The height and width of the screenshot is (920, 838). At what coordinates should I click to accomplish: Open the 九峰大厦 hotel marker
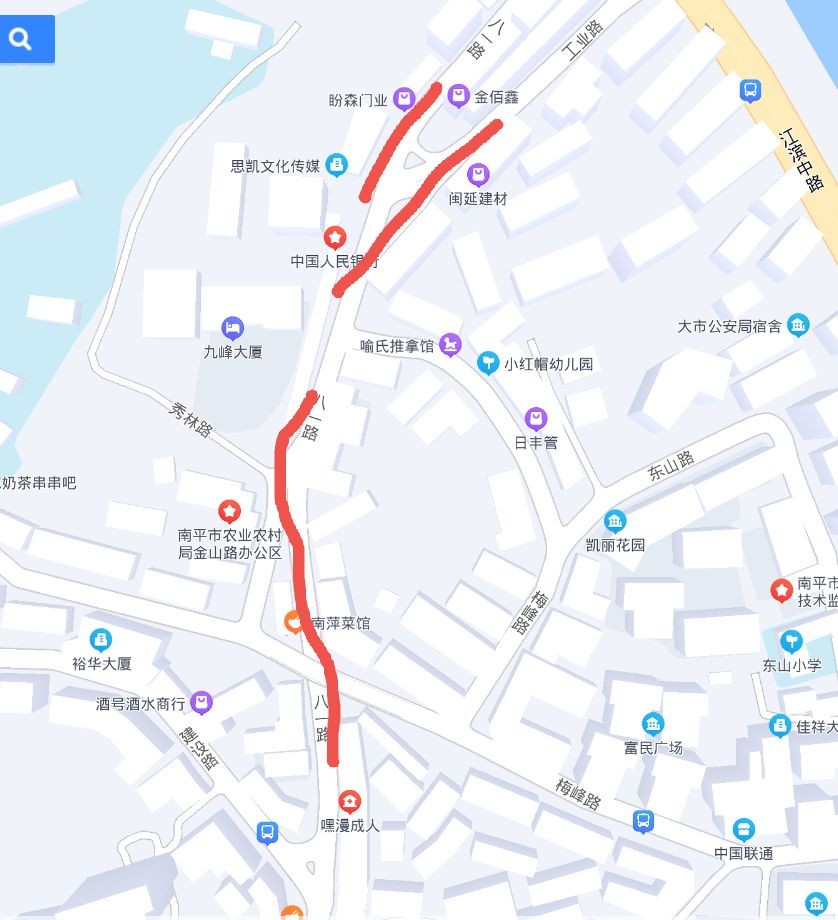point(232,328)
